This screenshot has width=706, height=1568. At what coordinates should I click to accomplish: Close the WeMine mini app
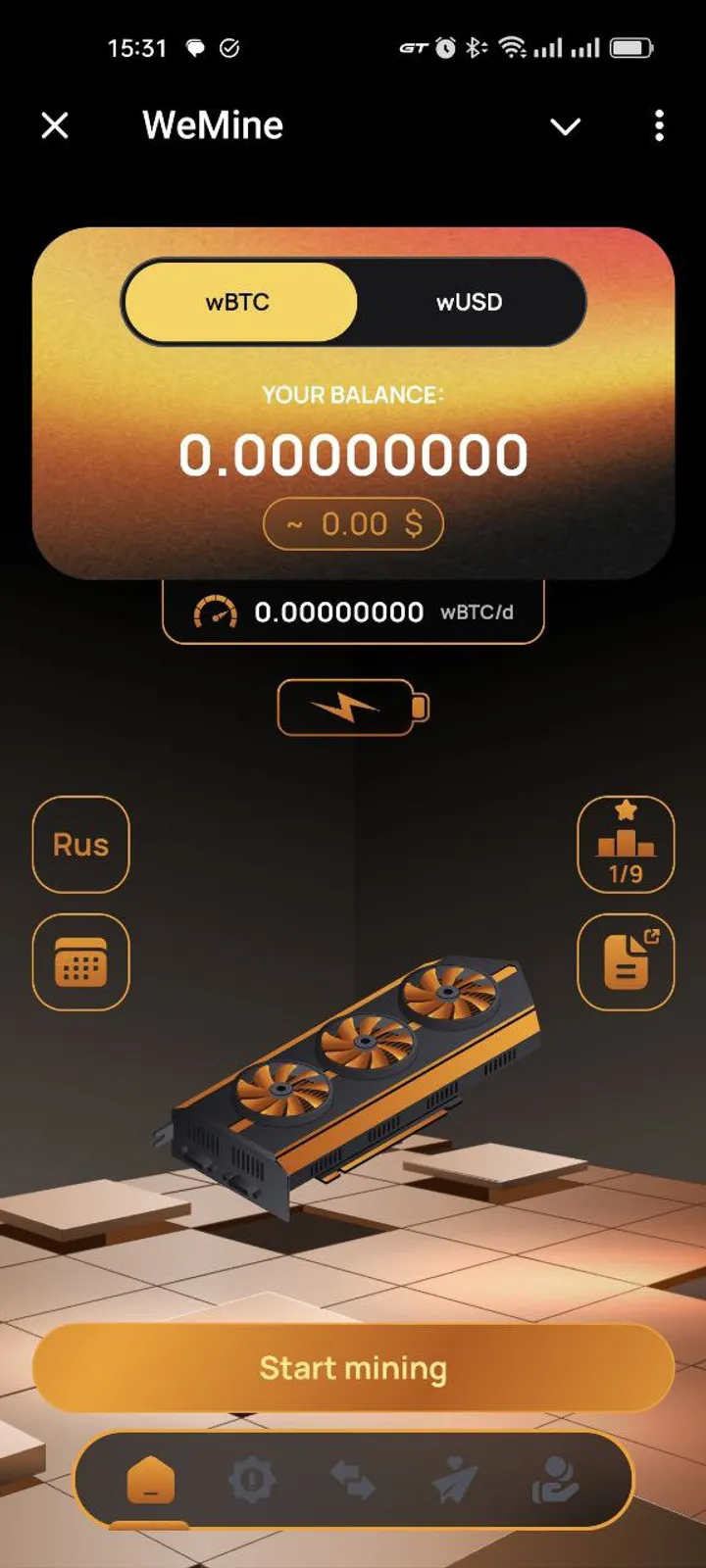point(55,125)
